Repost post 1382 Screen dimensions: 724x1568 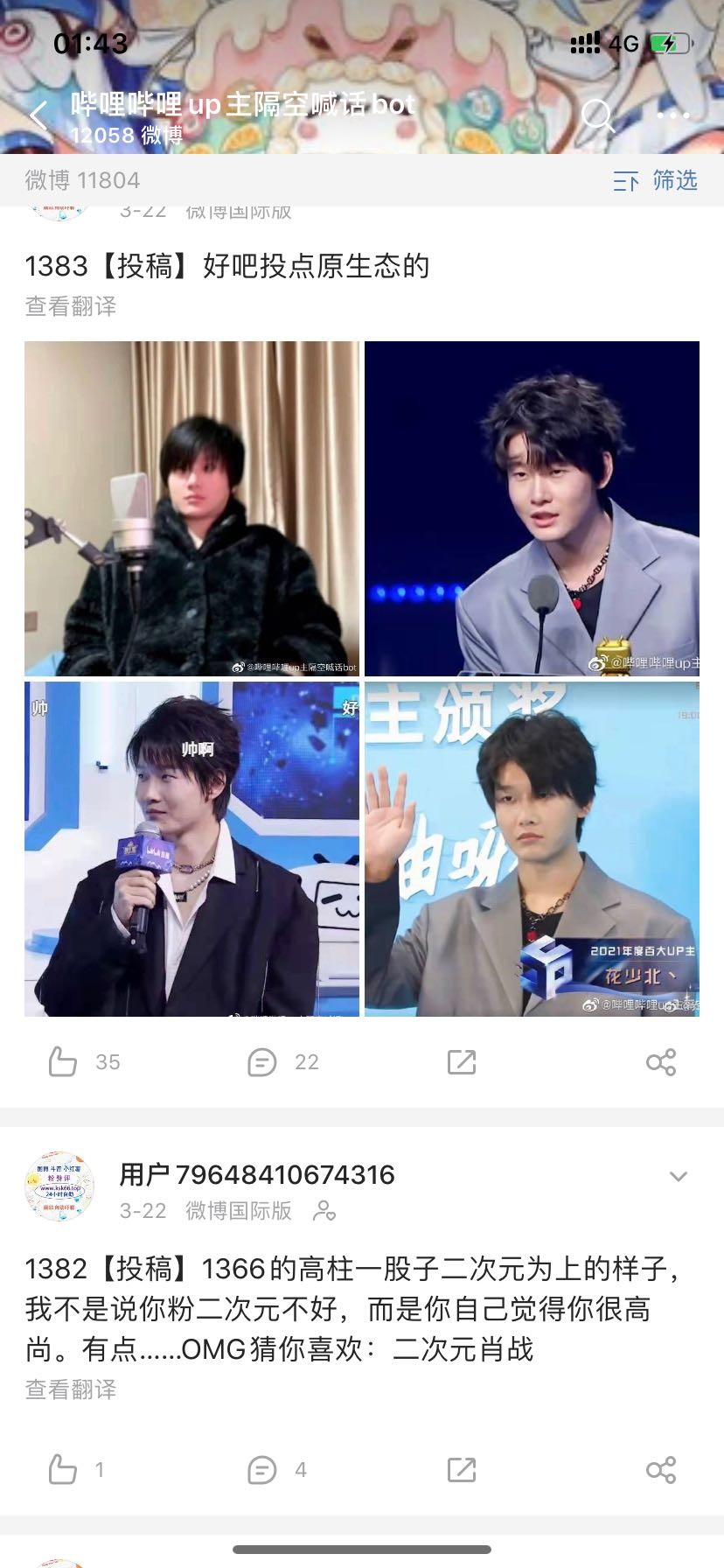[461, 1470]
